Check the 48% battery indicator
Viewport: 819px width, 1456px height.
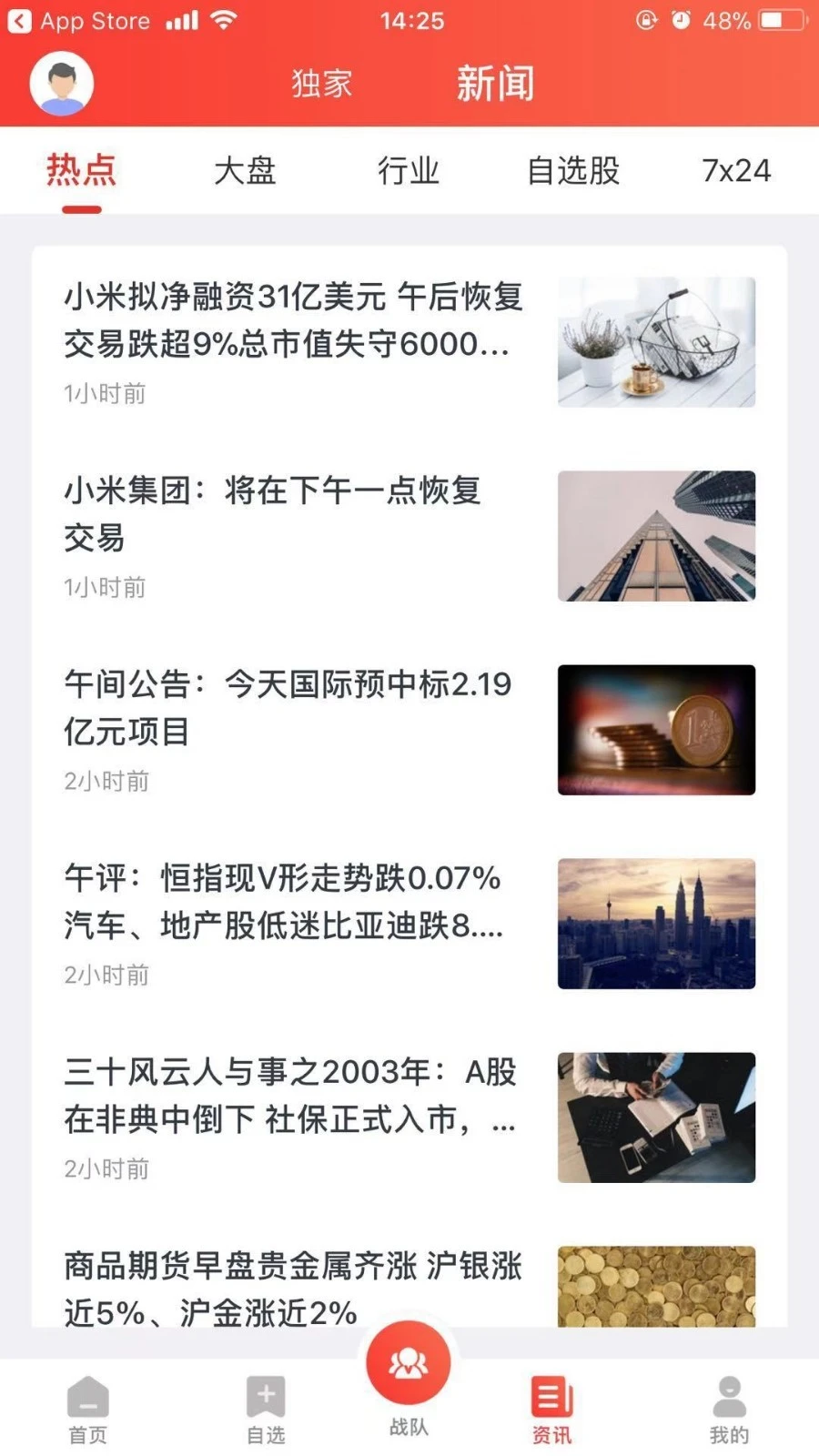[x=727, y=20]
